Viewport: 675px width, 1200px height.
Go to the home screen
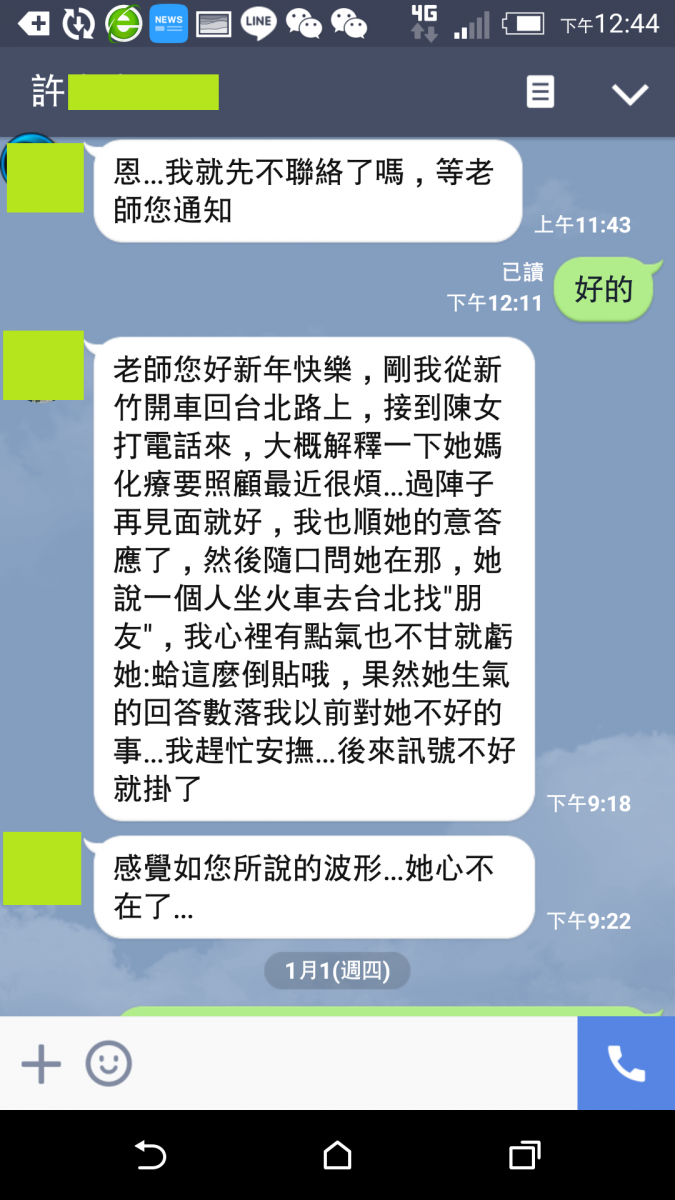(x=337, y=1156)
